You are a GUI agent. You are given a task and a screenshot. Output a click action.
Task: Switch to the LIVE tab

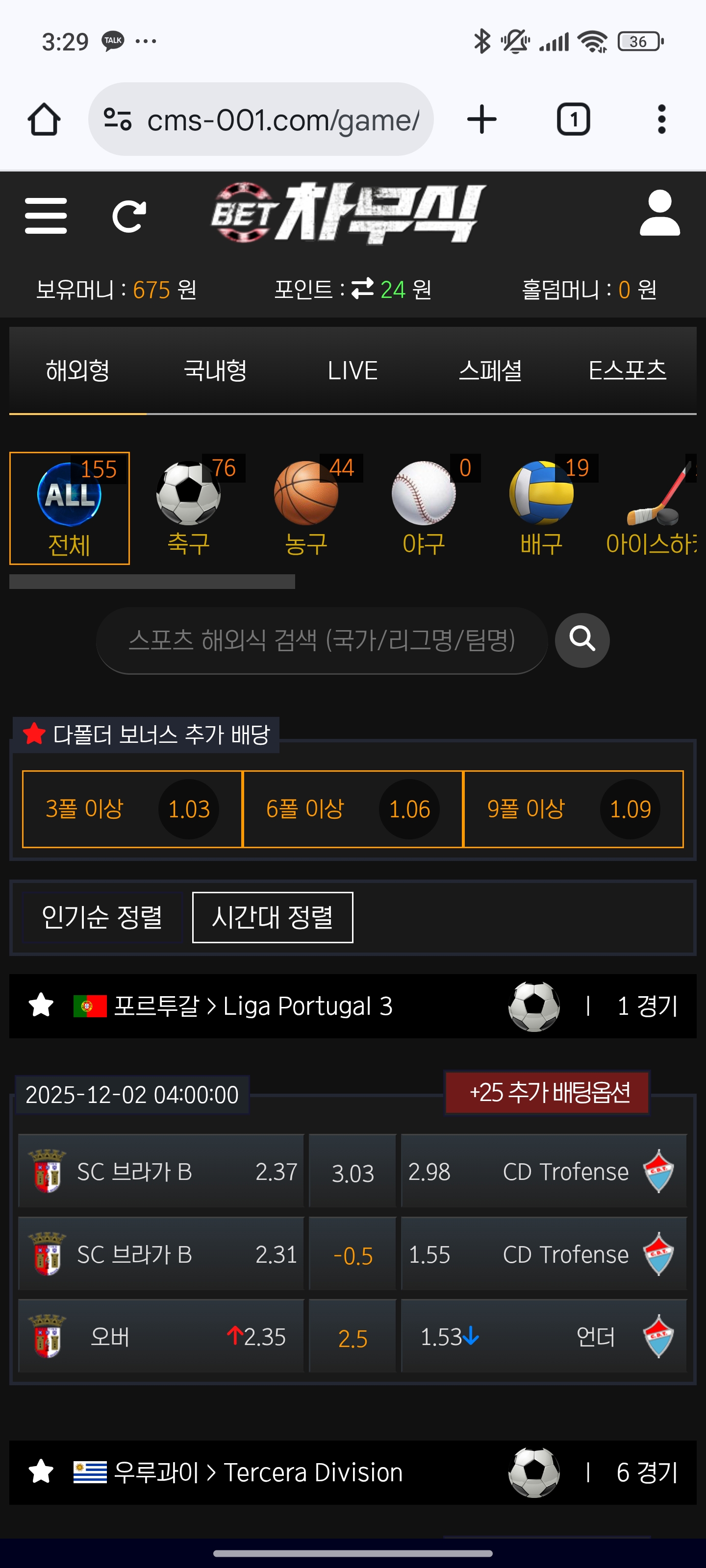coord(353,370)
